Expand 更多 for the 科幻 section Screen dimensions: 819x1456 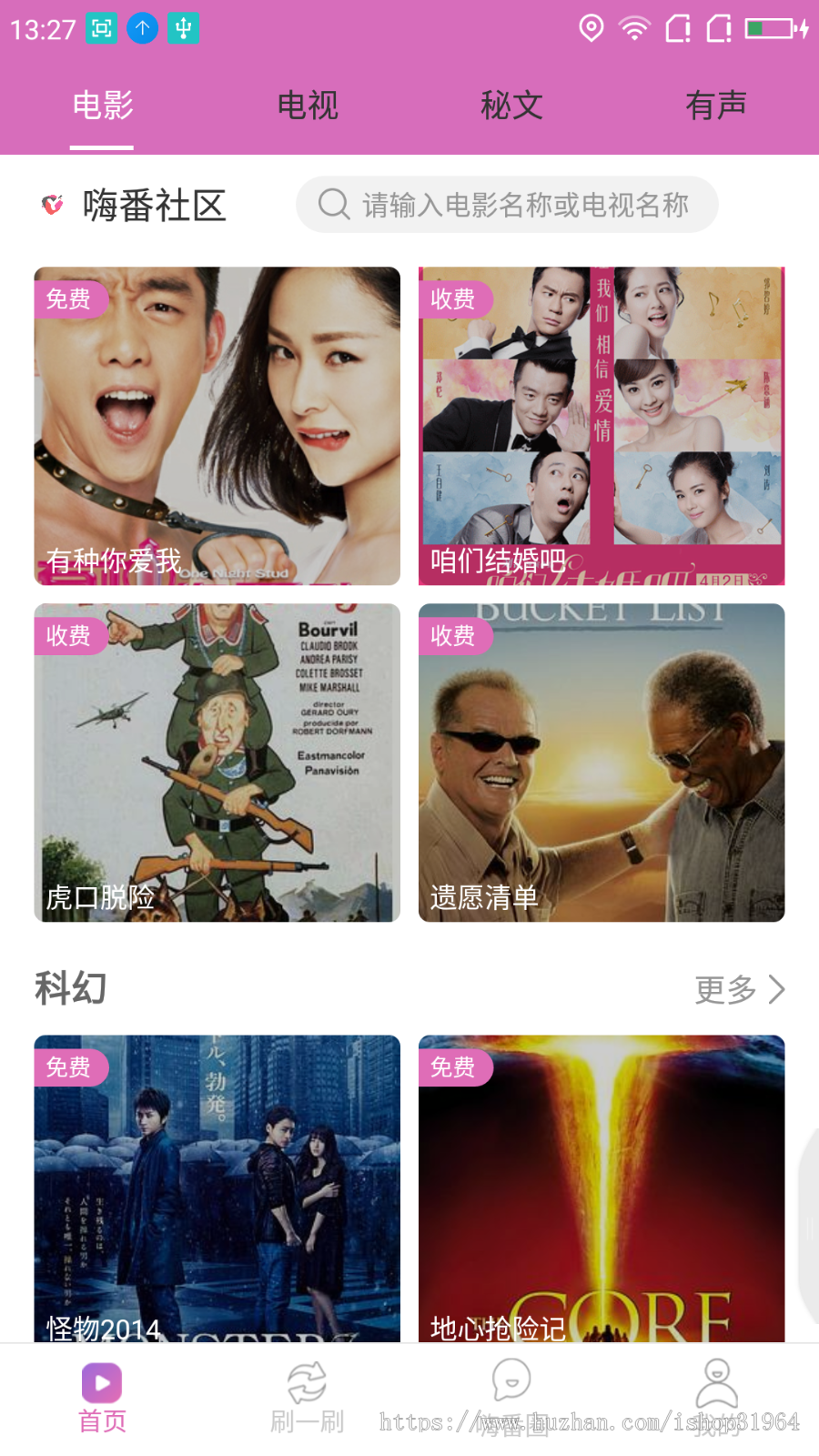pyautogui.click(x=739, y=989)
